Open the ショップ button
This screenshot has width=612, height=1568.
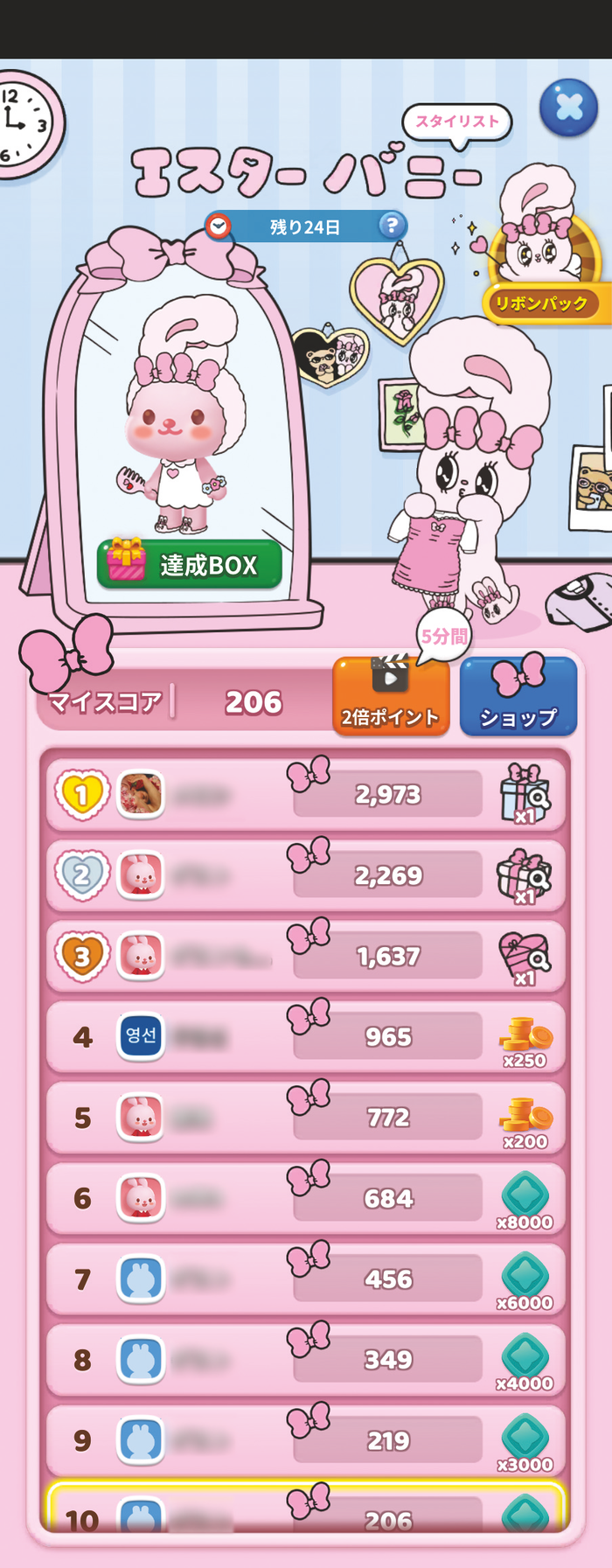point(518,698)
